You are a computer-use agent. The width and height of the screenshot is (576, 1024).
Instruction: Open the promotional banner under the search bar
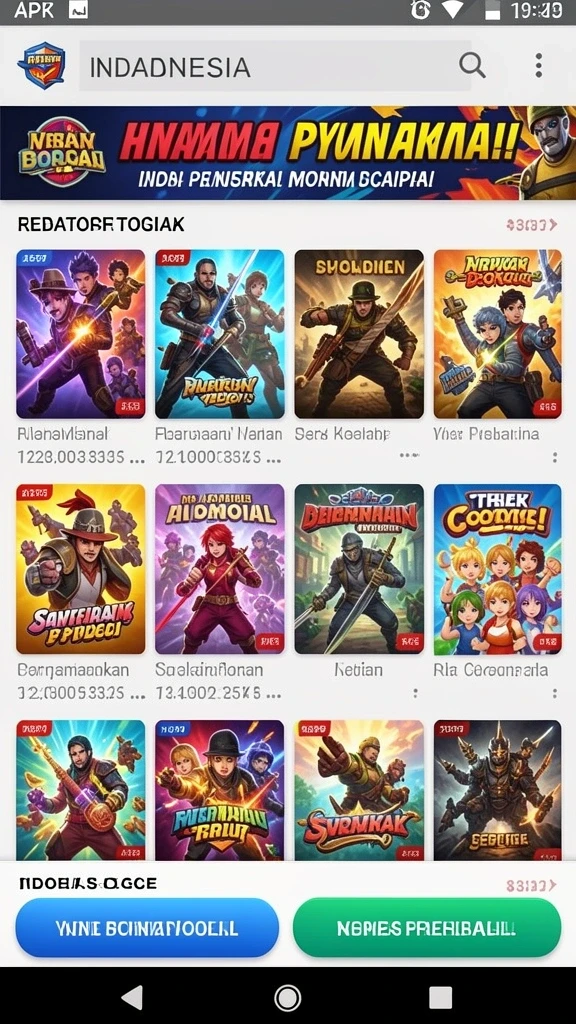(288, 153)
